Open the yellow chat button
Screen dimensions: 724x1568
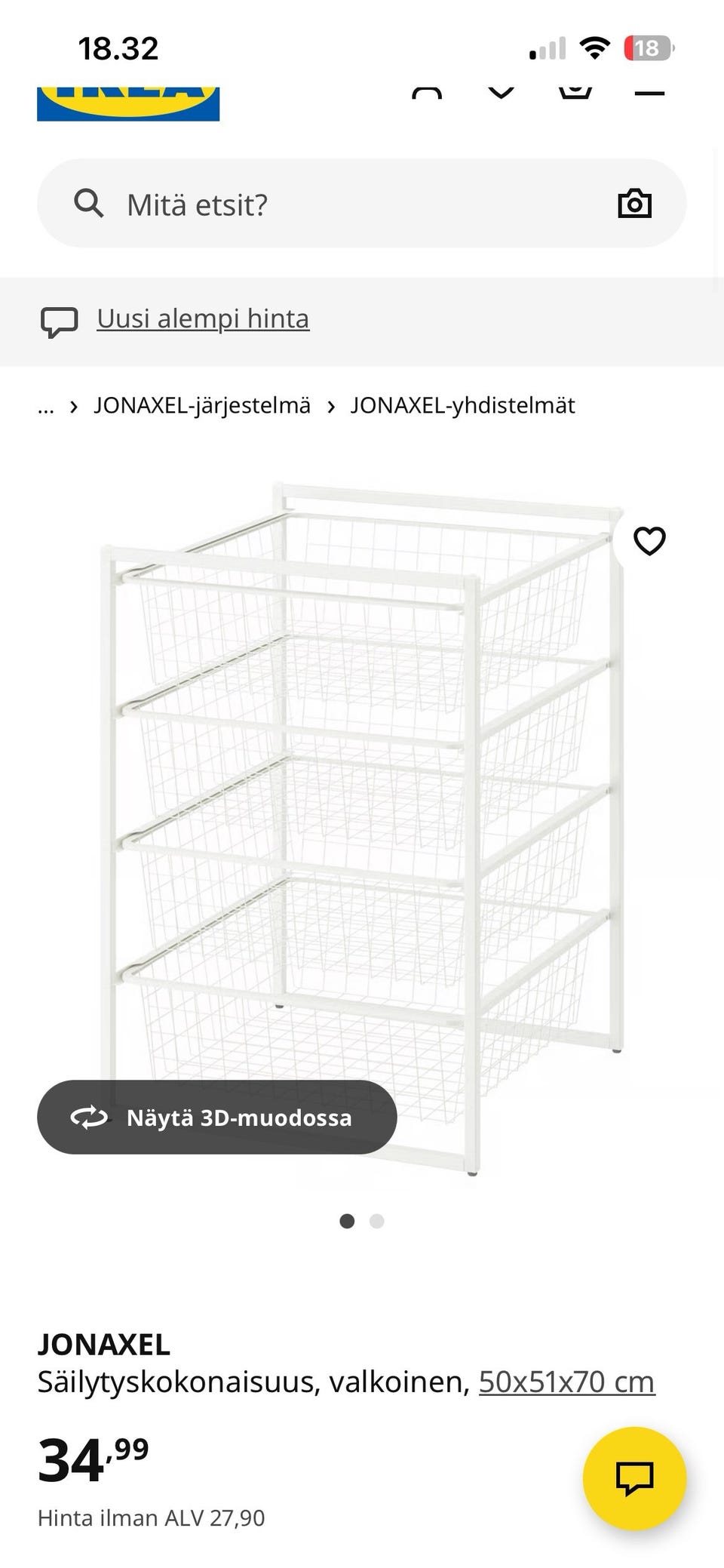(635, 1478)
